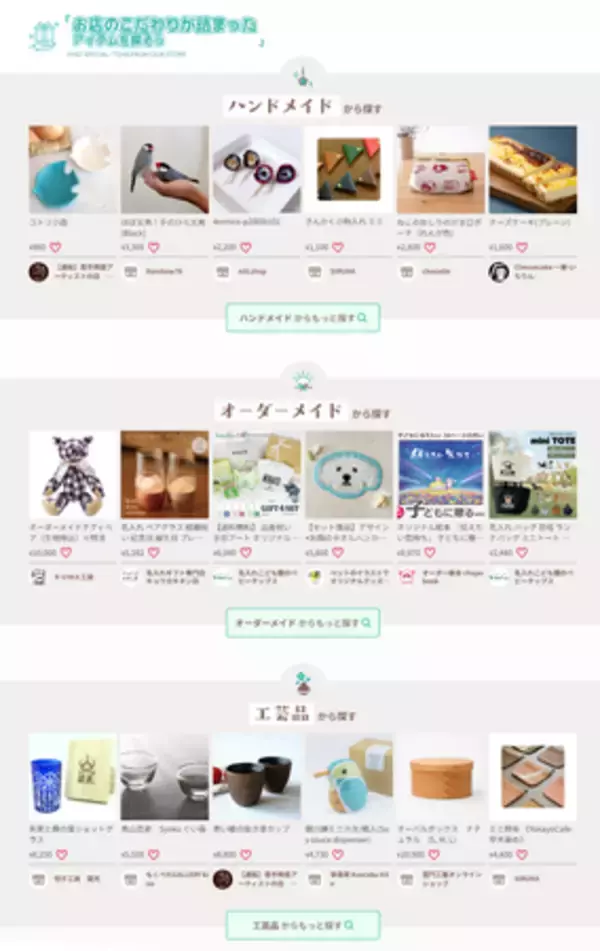
Task: Open the cheesecake (プレーン) product card
Action: pyautogui.click(x=532, y=169)
